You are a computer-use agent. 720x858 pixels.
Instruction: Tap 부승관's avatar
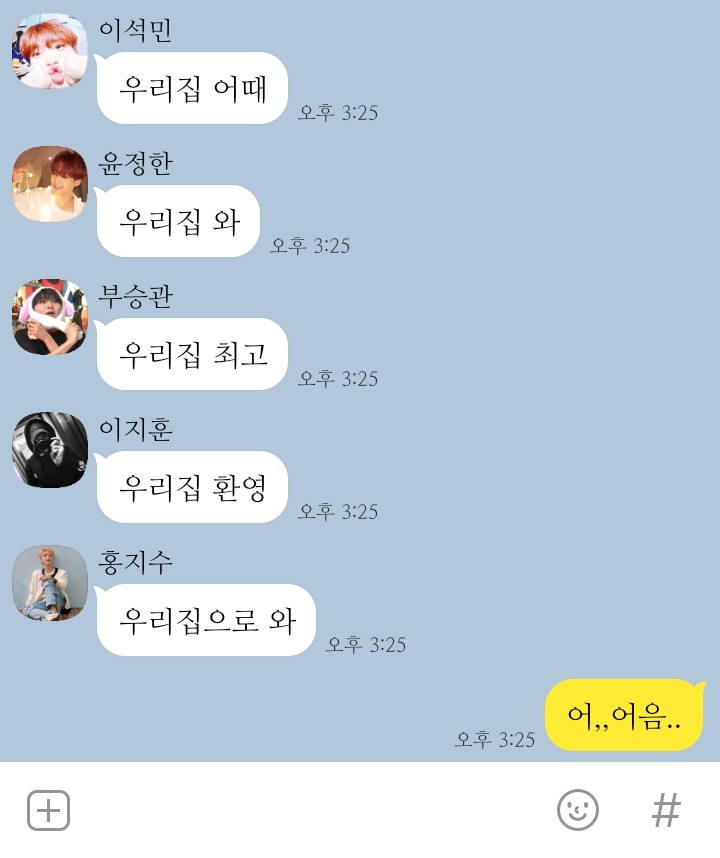[x=50, y=317]
